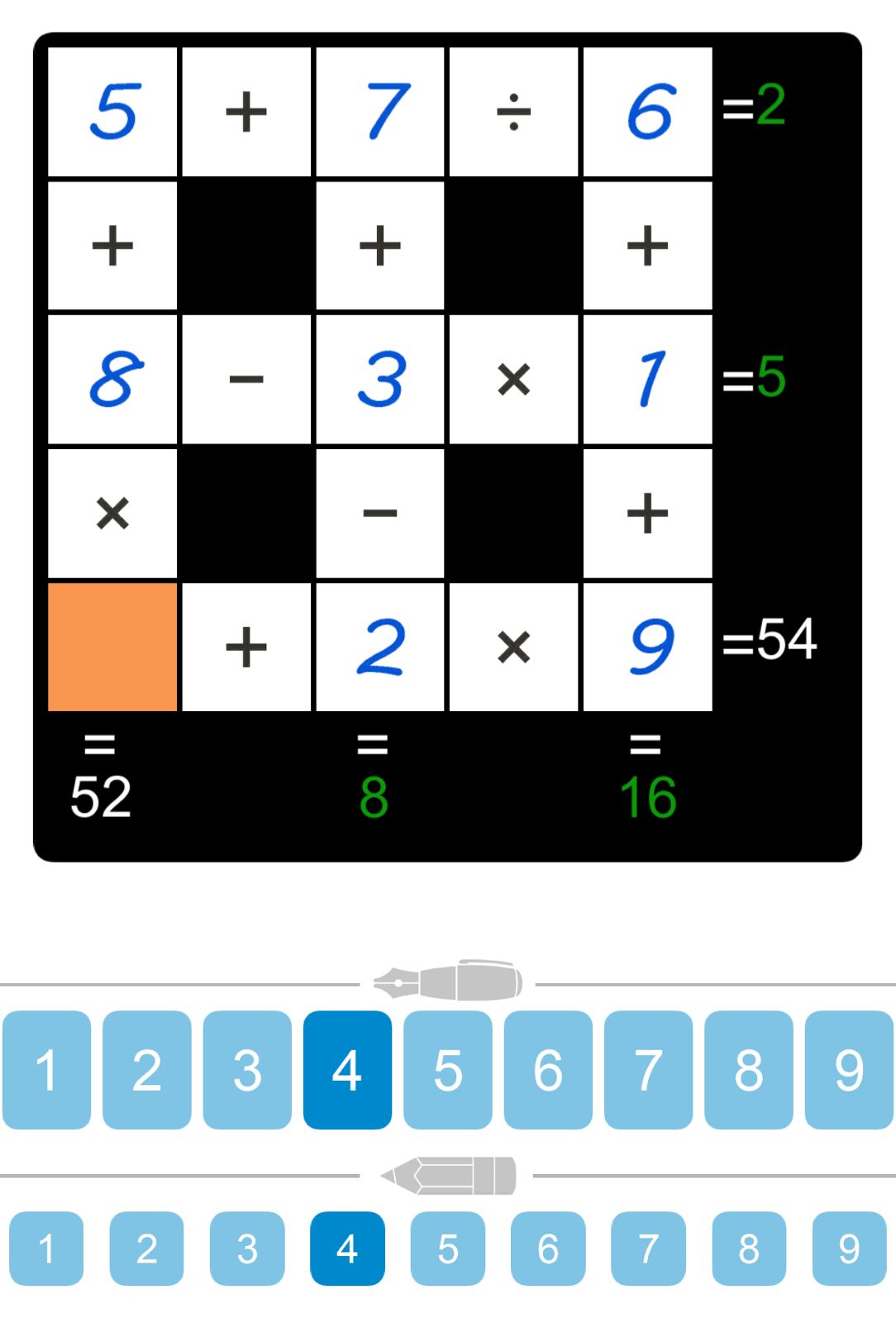Select the empty orange puzzle cell
The width and height of the screenshot is (896, 1323).
point(112,647)
